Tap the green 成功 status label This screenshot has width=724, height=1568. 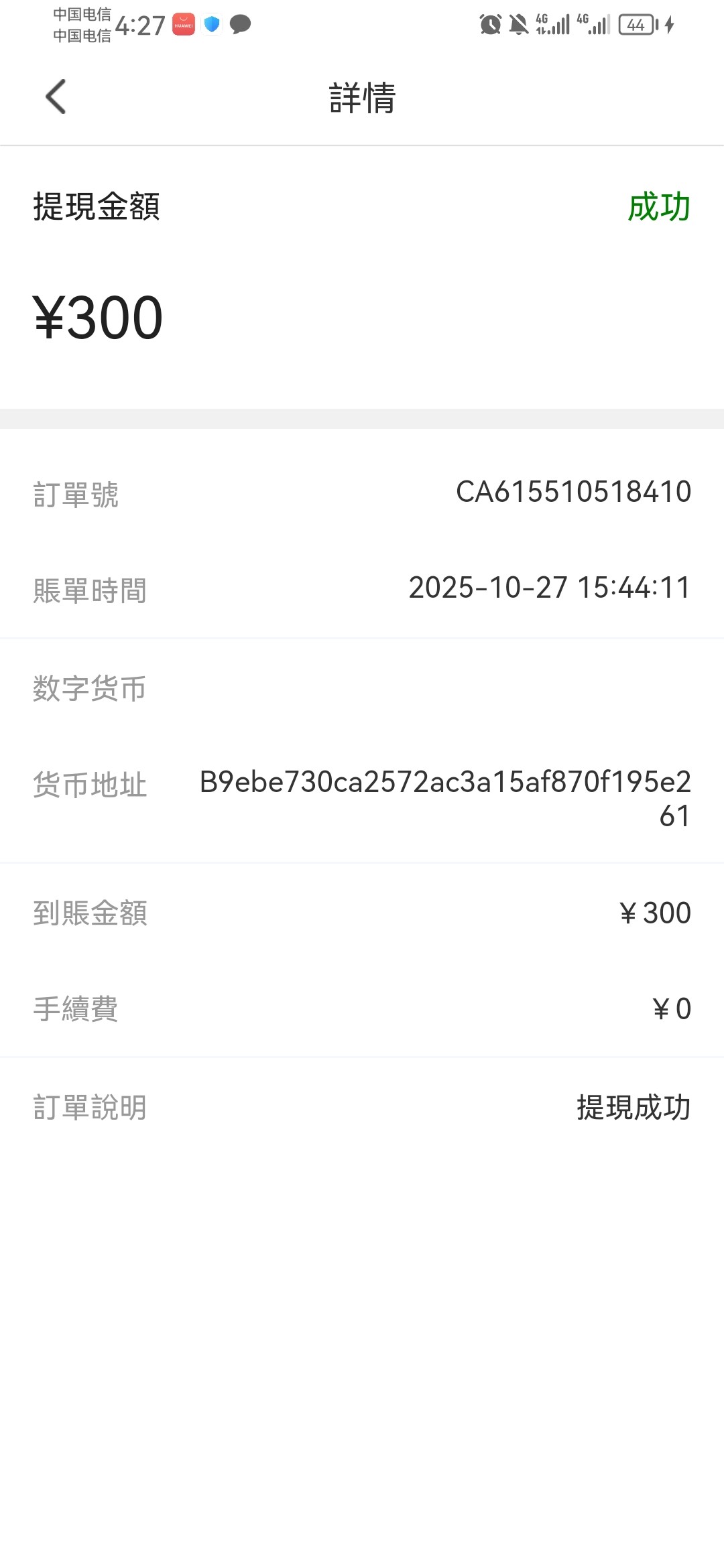pos(659,208)
